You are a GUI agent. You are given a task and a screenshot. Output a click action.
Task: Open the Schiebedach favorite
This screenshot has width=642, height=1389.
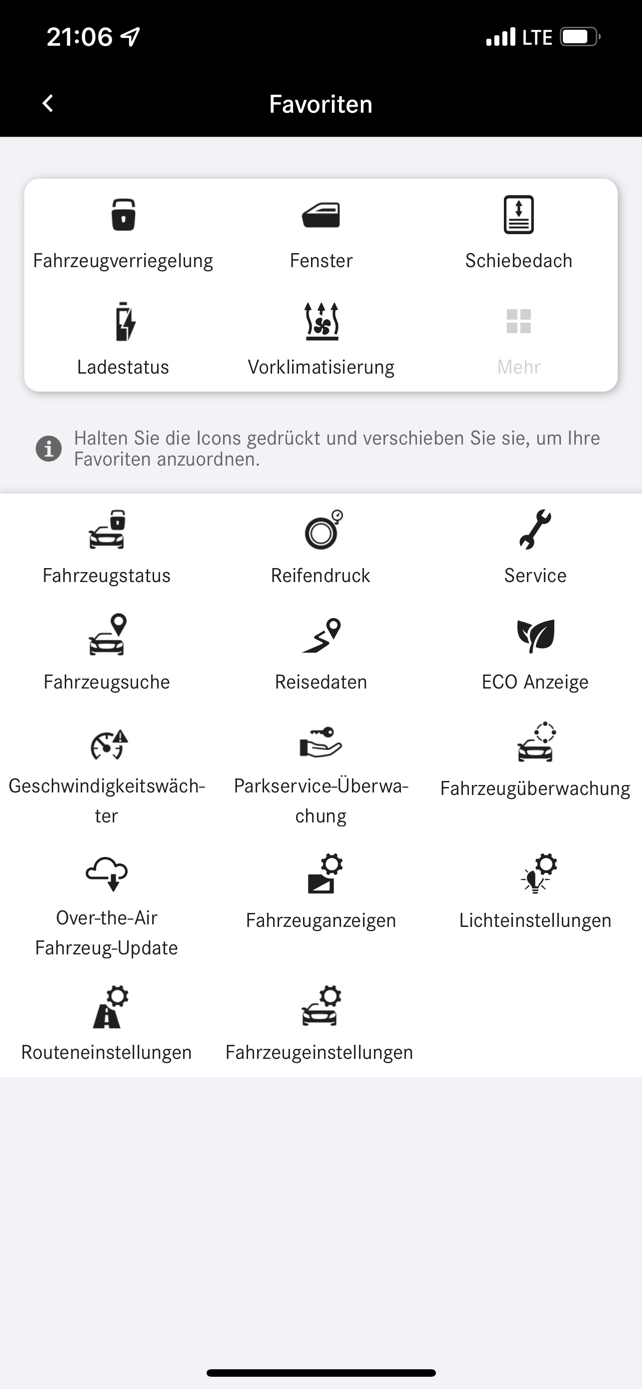[518, 234]
